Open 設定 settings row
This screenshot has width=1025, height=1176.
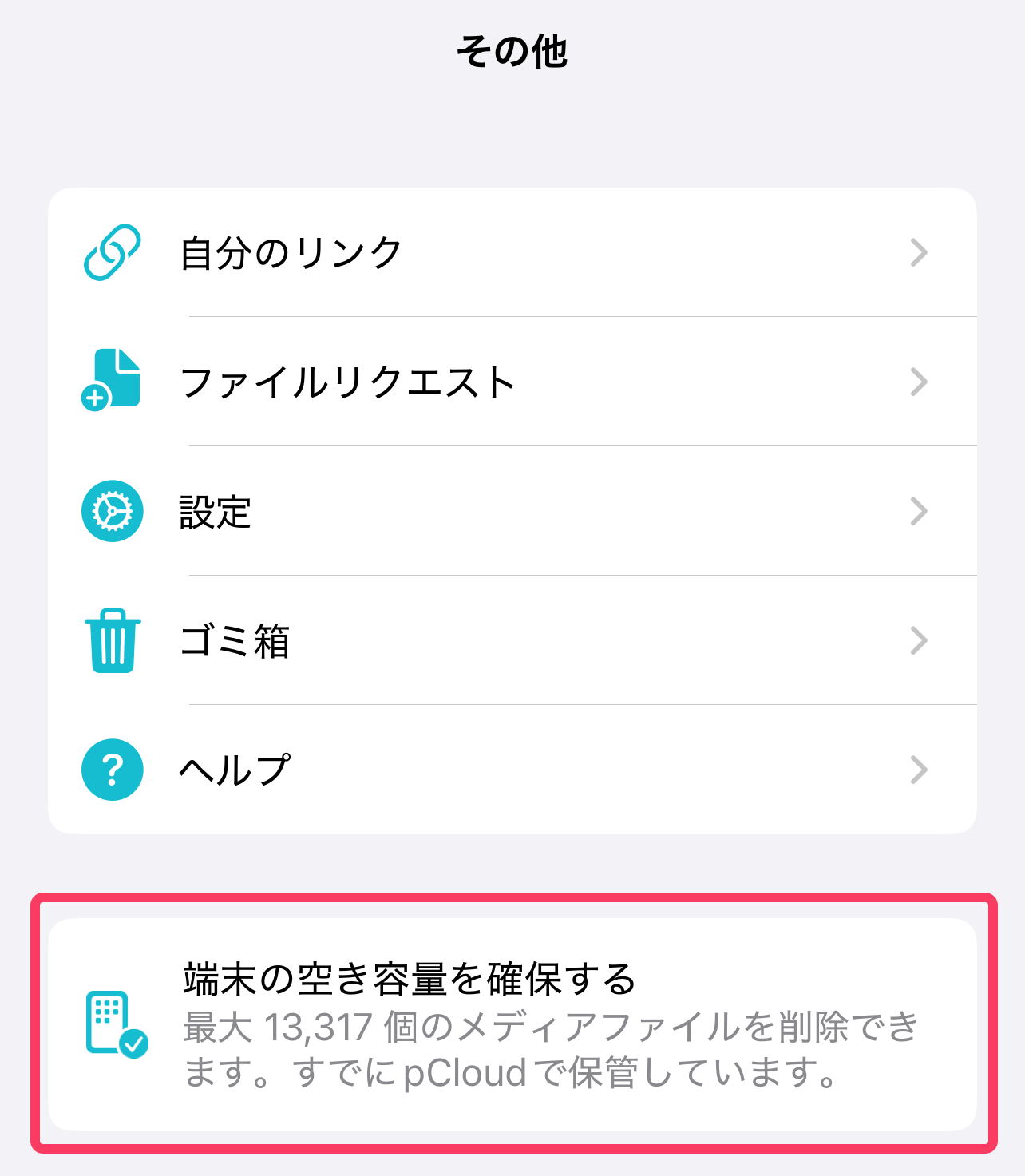pyautogui.click(x=511, y=512)
